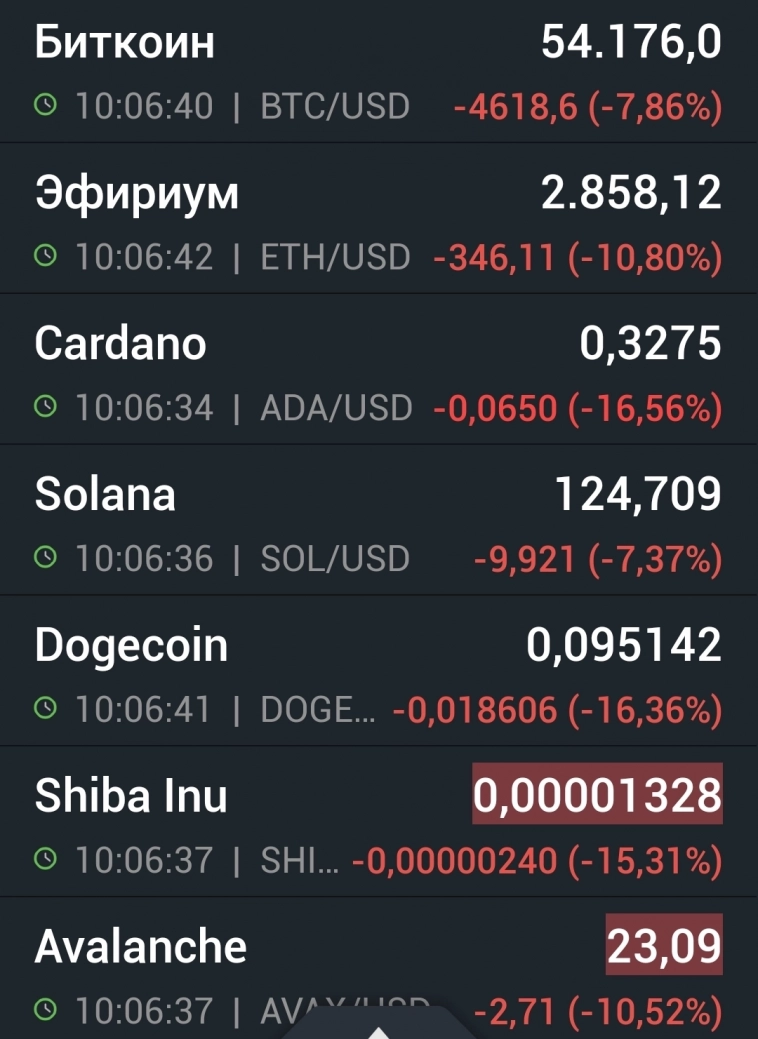Open Solana SOL/USD price page

pyautogui.click(x=379, y=522)
